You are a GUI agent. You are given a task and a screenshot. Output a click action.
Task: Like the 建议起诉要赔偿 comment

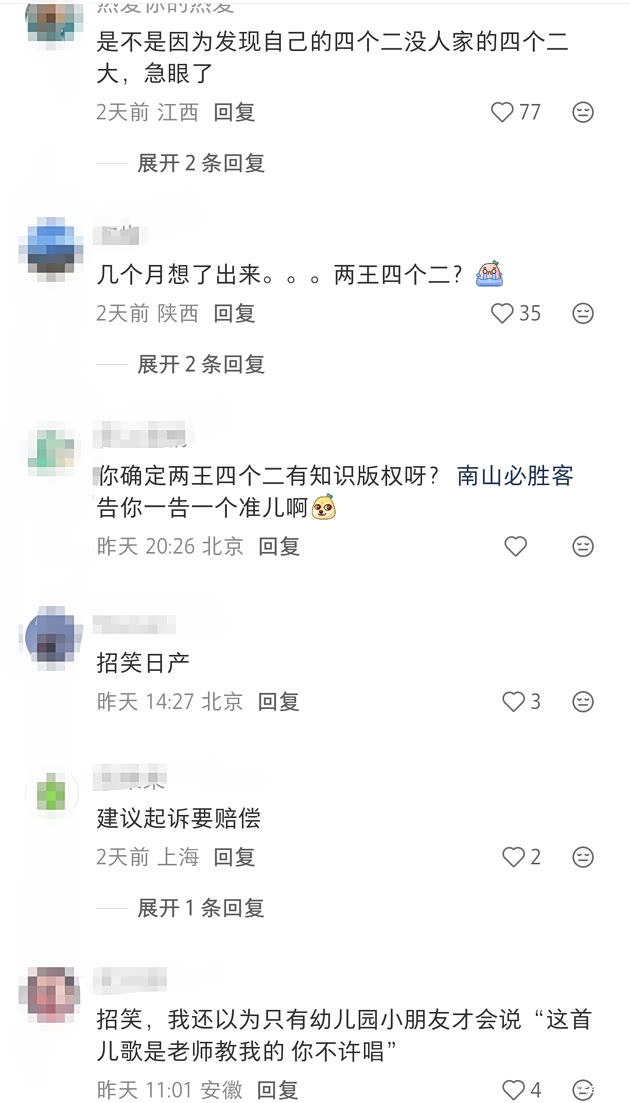514,857
